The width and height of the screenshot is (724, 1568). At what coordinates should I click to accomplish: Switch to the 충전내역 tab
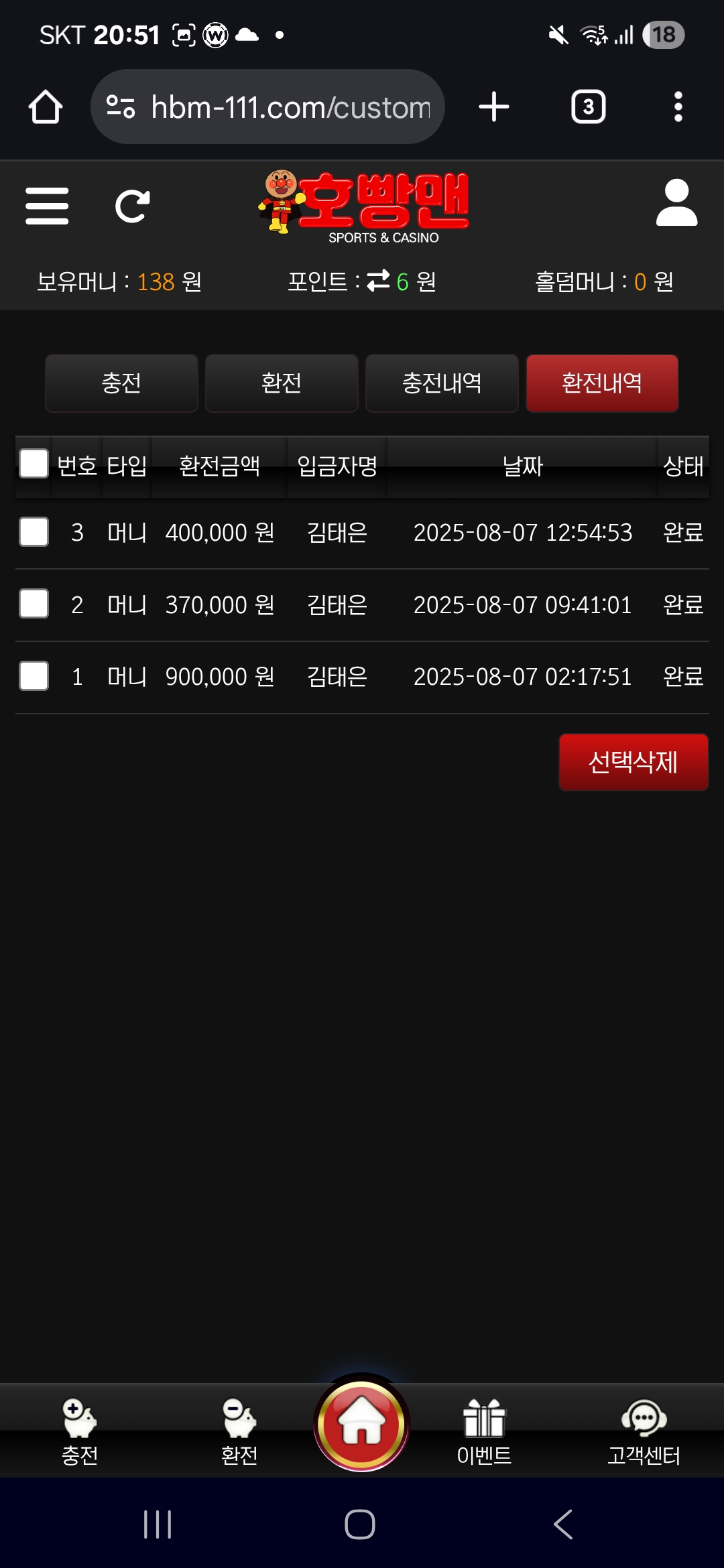442,383
